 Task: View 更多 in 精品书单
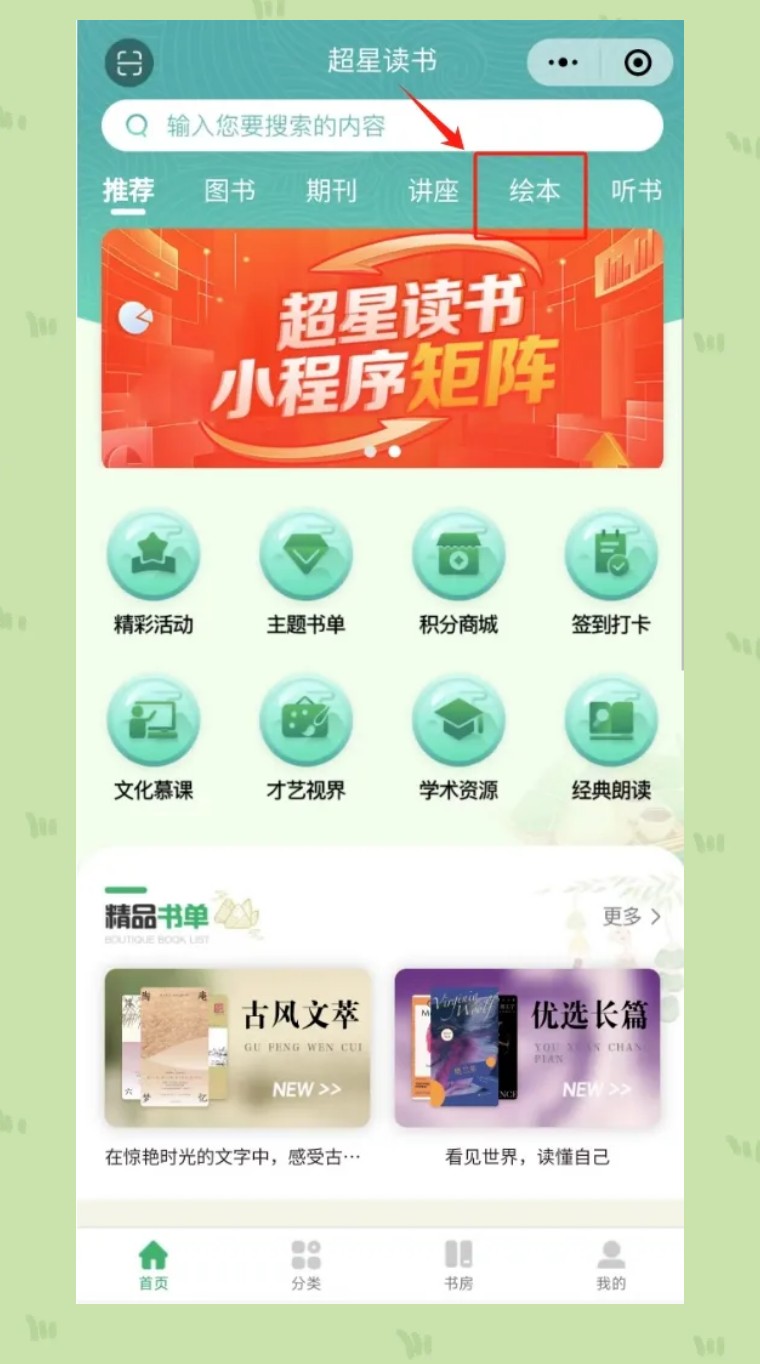[632, 916]
